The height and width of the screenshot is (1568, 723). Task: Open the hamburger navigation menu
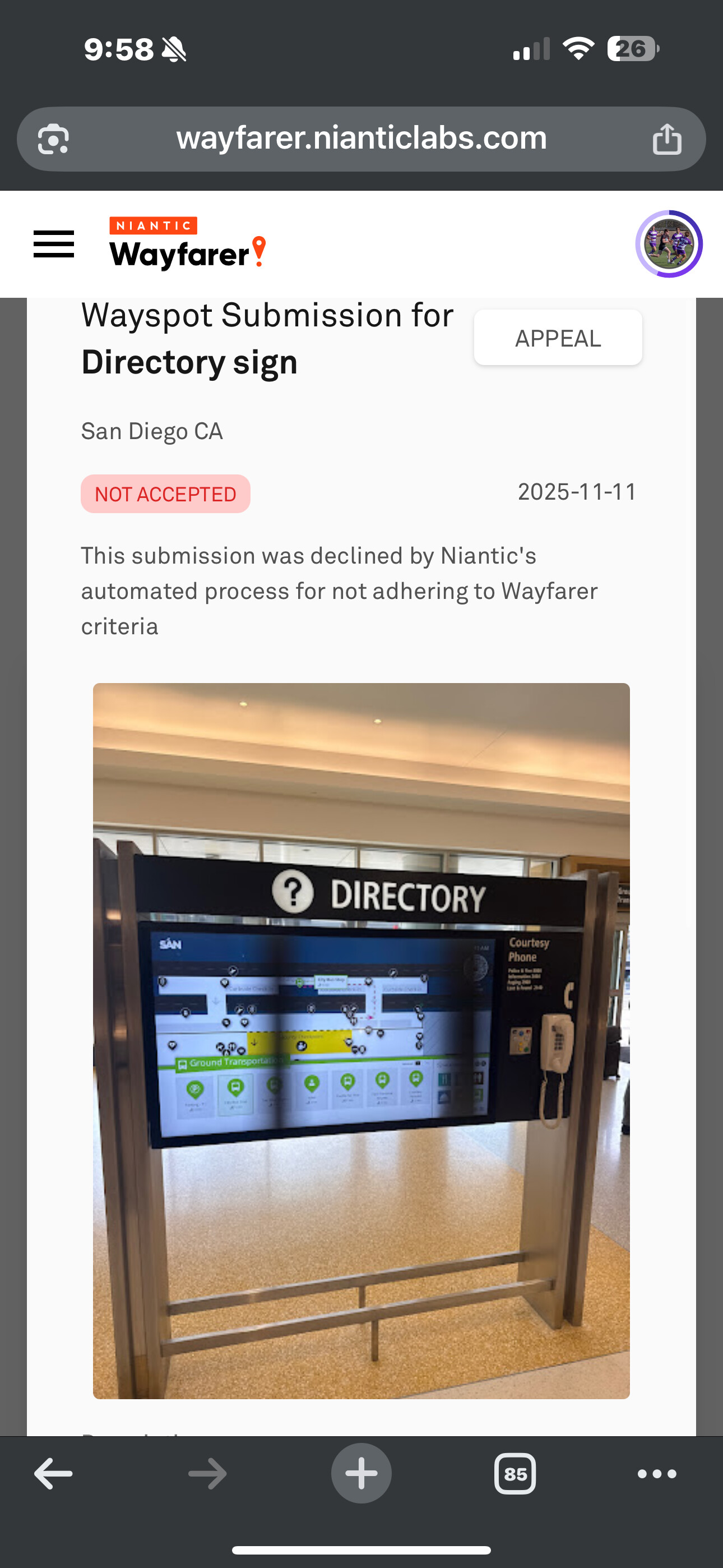coord(54,244)
